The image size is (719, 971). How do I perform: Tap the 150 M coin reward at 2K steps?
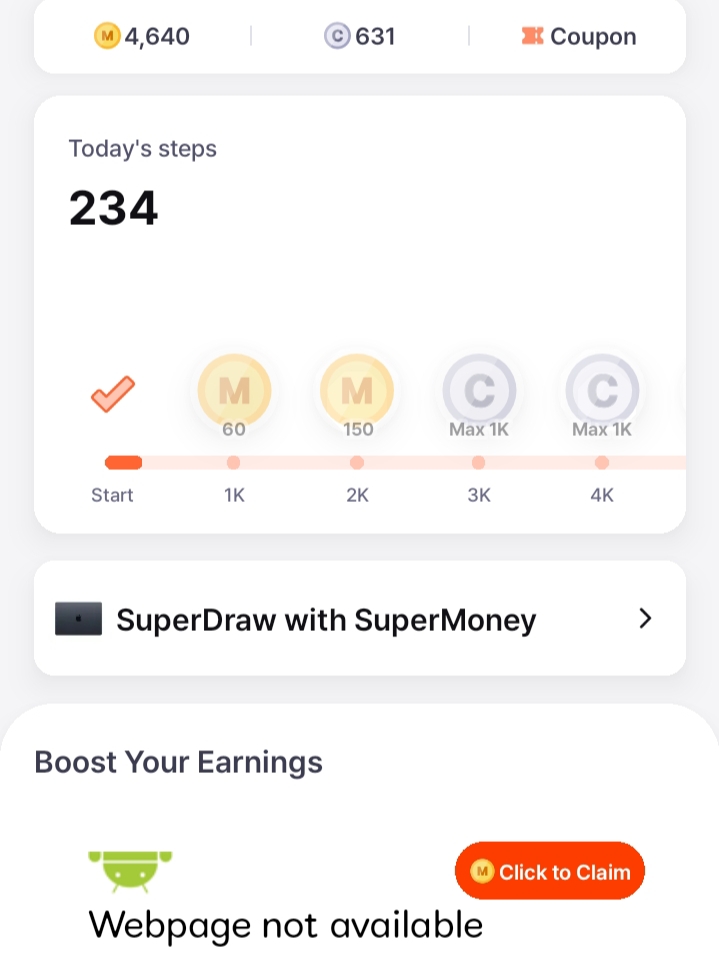357,390
